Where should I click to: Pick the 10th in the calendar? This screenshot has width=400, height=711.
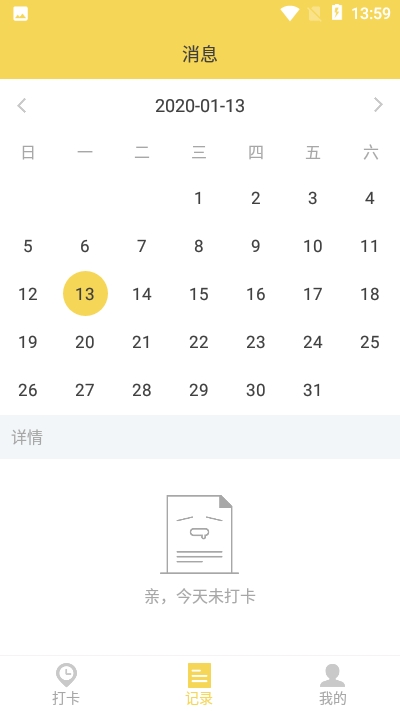(312, 246)
